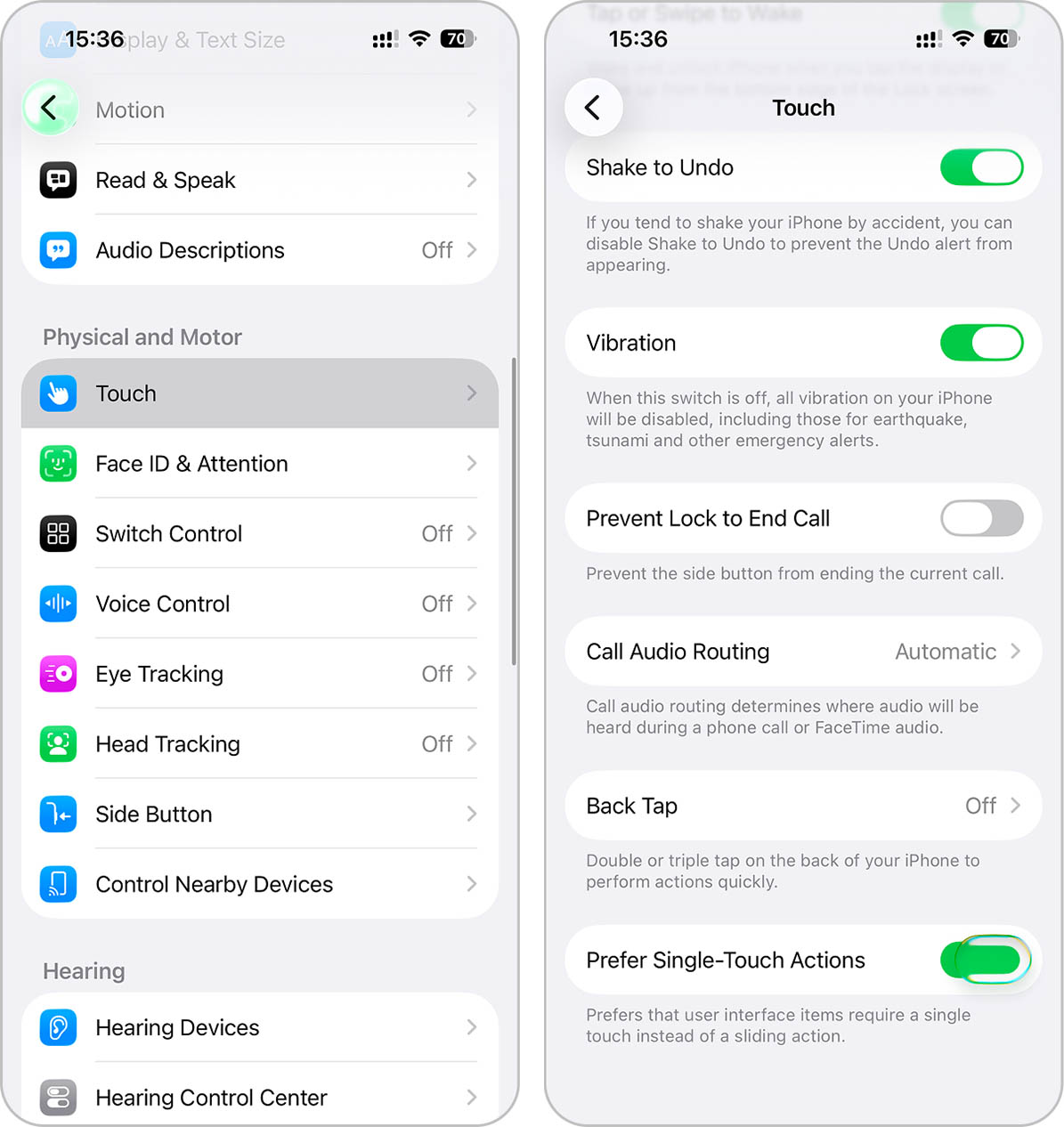
Task: Open Head Tracking settings
Action: point(258,744)
